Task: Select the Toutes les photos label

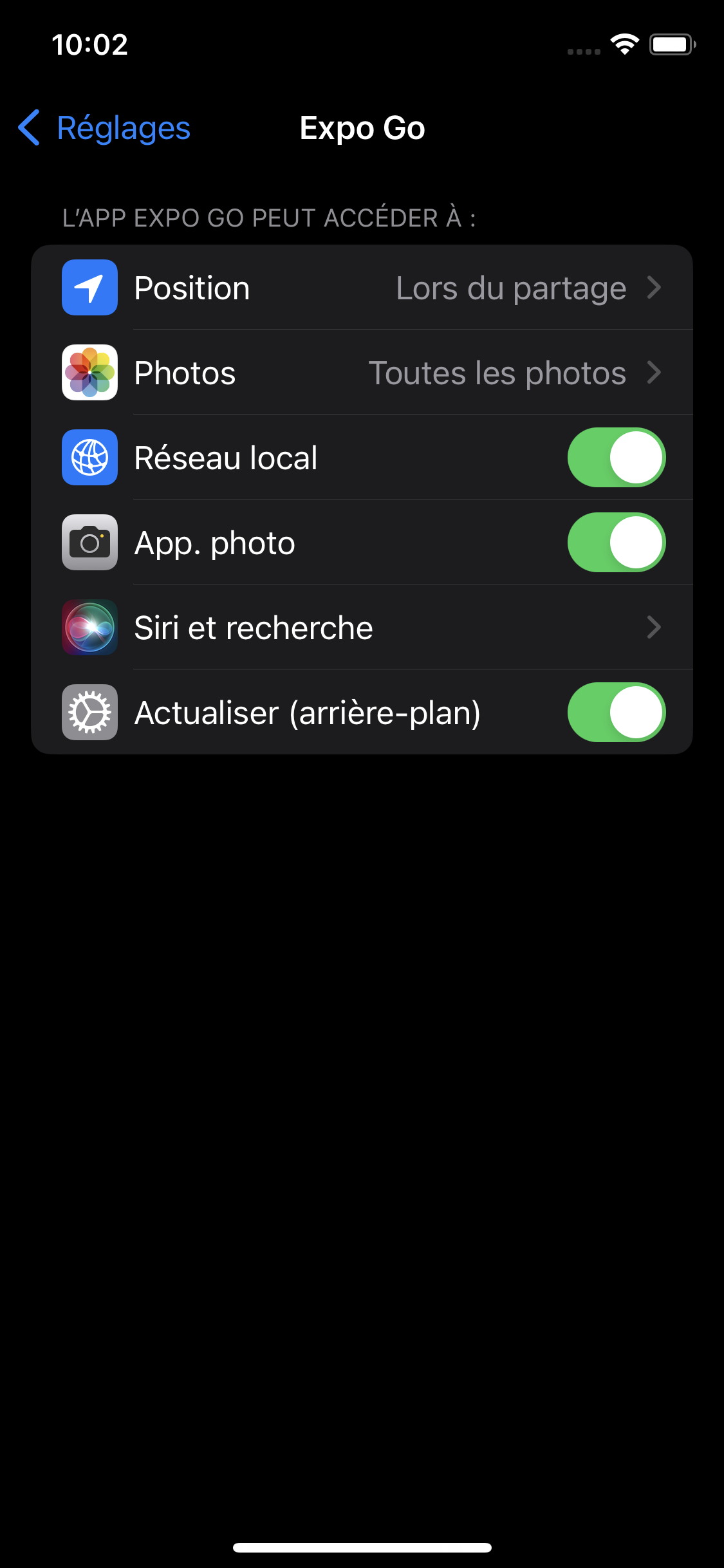Action: point(497,372)
